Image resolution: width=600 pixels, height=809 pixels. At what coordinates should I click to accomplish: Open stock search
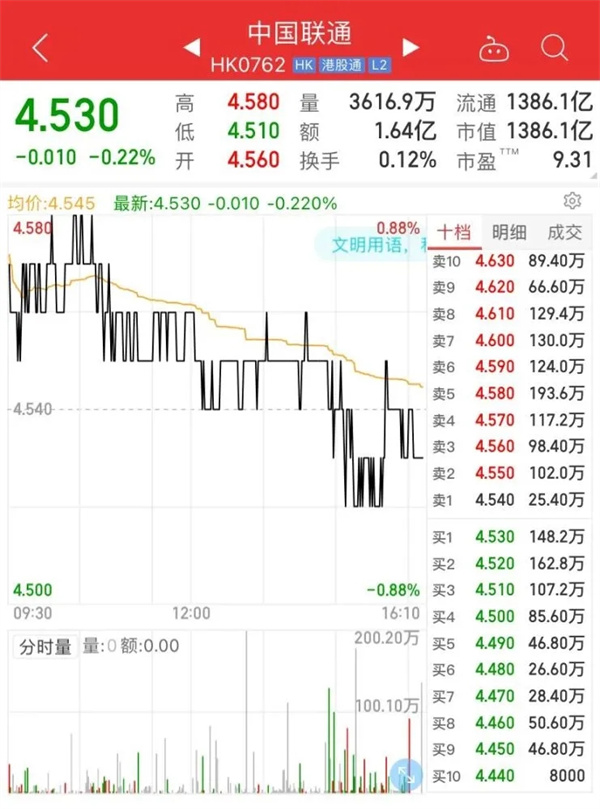(553, 46)
